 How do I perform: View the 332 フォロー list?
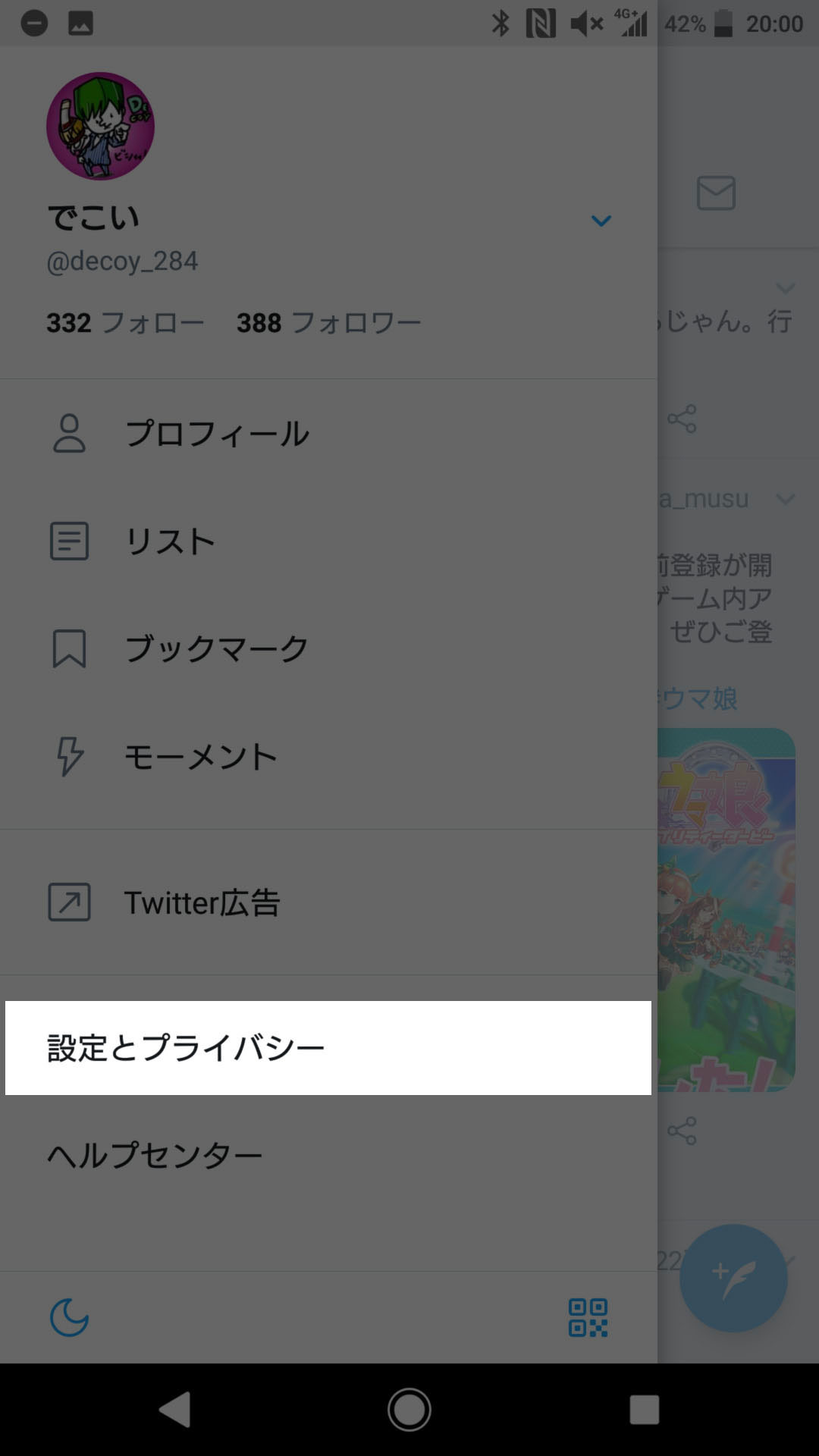point(125,323)
